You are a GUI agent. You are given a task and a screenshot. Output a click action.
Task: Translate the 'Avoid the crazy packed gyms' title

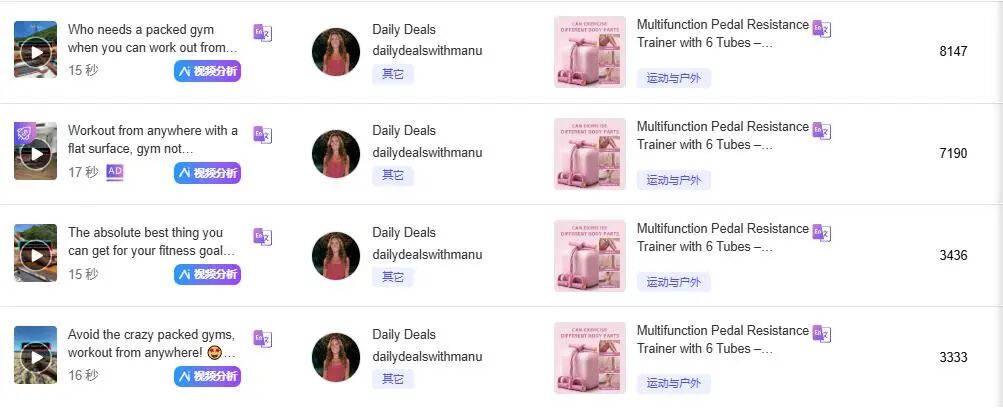[x=262, y=339]
